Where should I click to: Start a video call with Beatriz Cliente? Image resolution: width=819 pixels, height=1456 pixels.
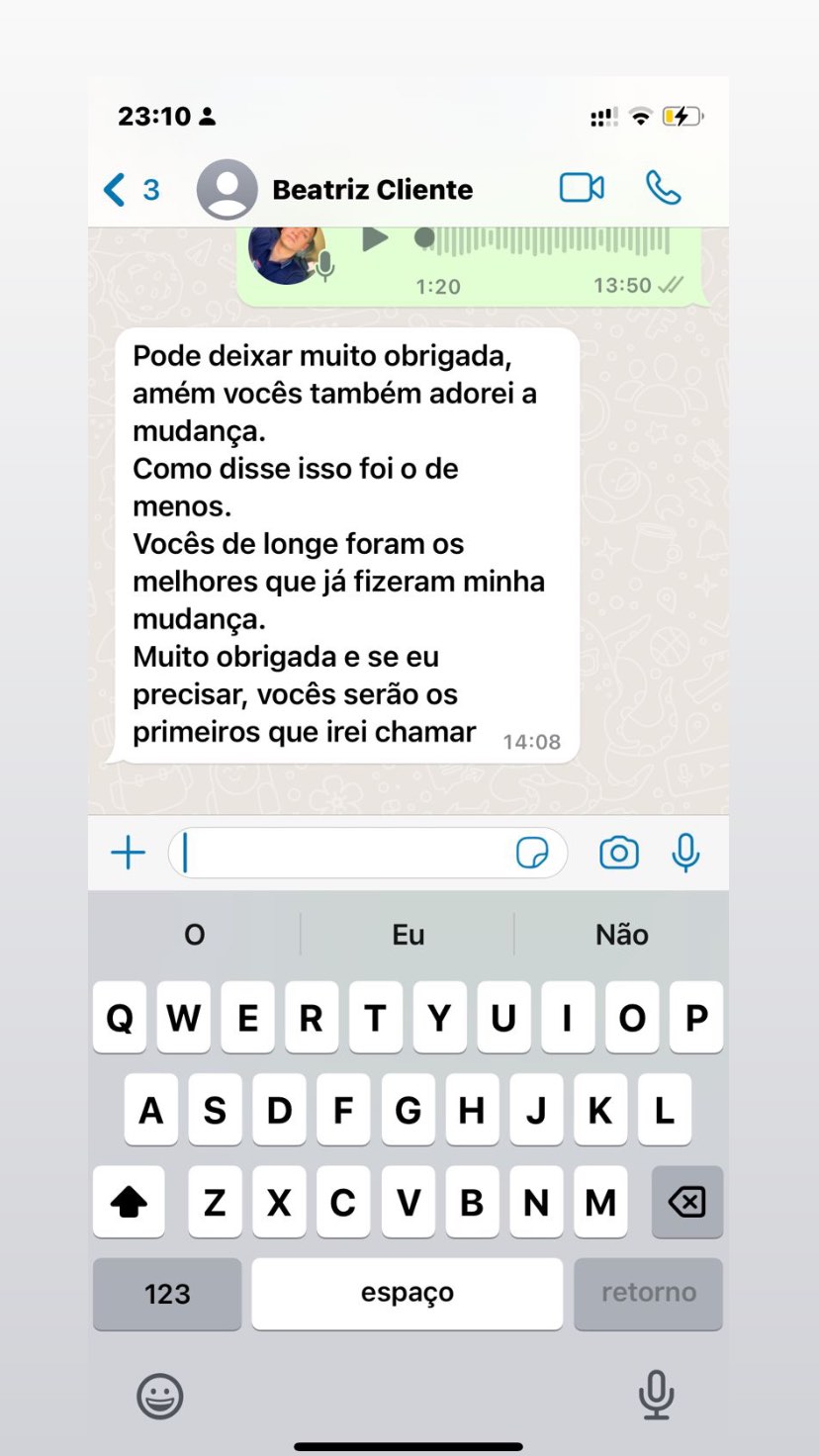(x=582, y=189)
